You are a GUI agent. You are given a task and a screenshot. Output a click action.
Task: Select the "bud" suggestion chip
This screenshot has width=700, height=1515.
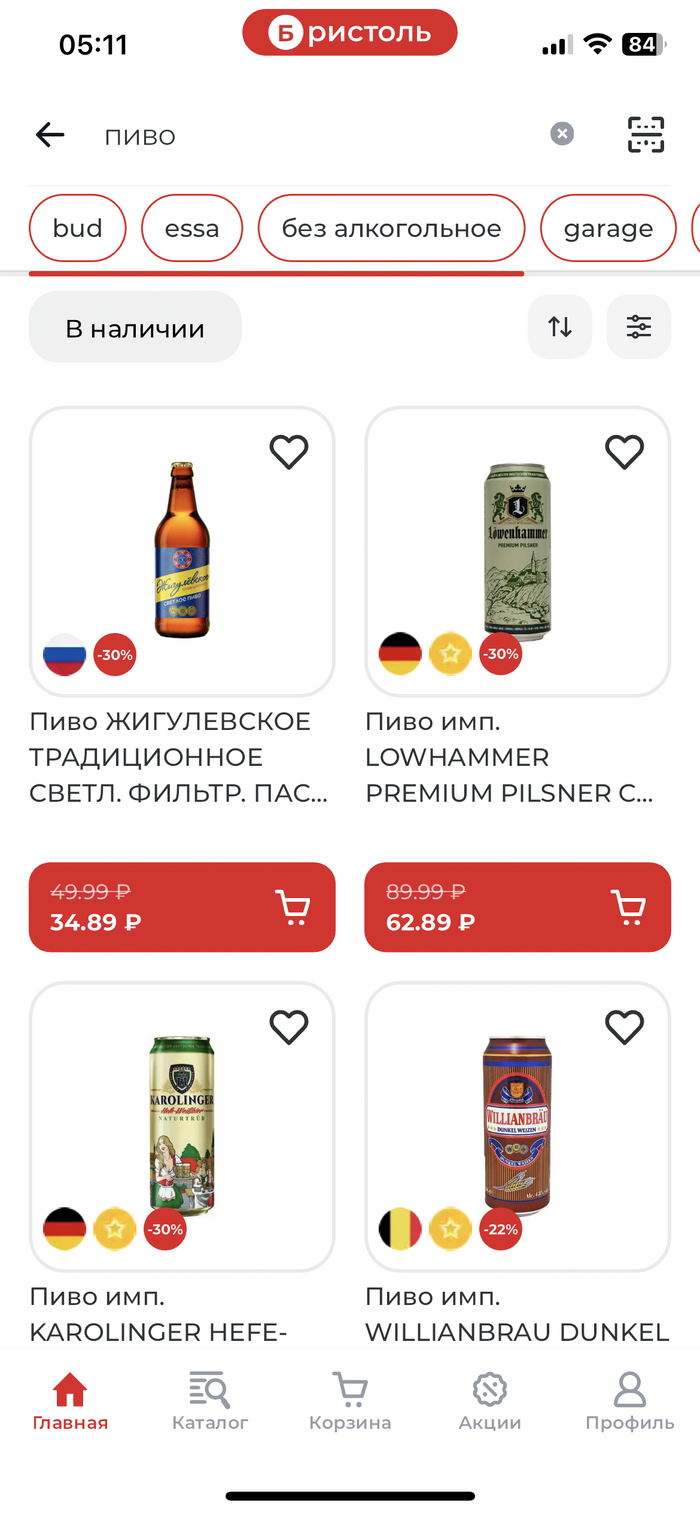78,228
